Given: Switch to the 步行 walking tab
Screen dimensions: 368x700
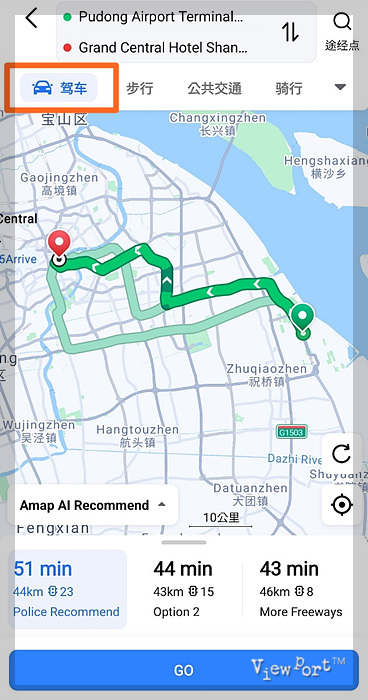Looking at the screenshot, I should click(x=139, y=88).
